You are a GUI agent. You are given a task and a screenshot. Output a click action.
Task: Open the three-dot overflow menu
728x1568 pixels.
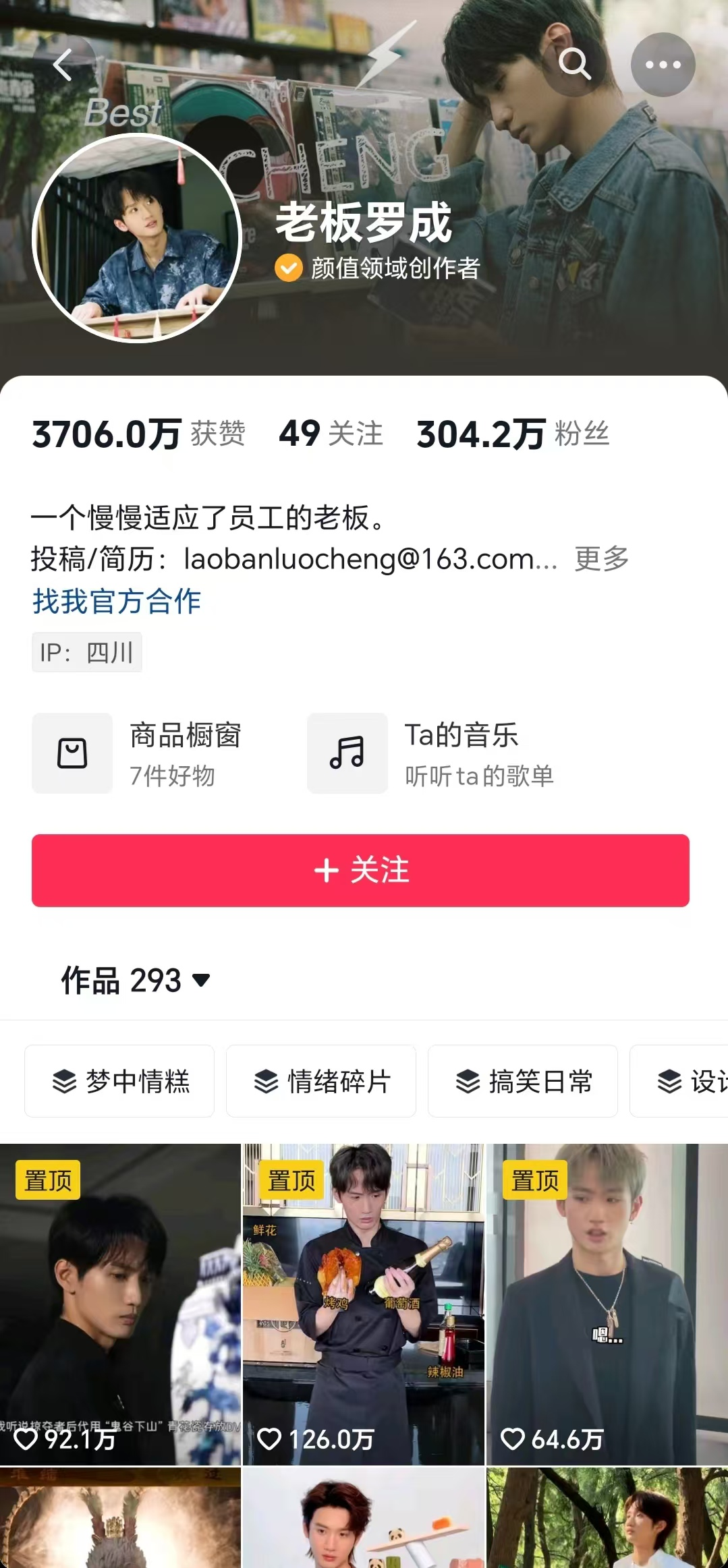point(663,65)
